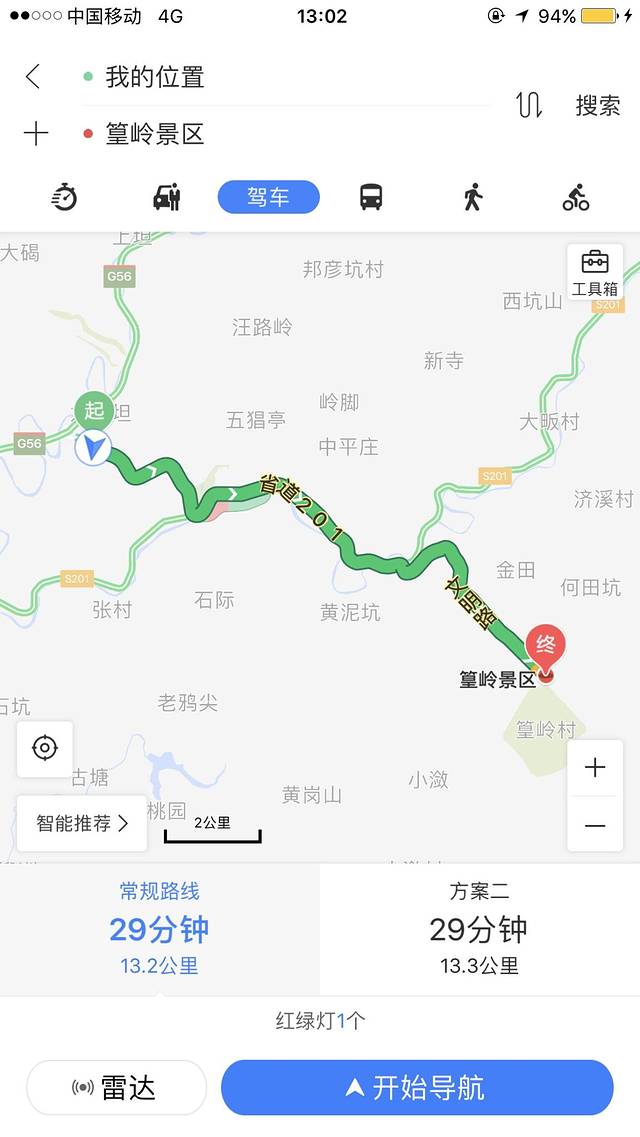Go back with the top-left arrow
This screenshot has height=1137, width=640.
pyautogui.click(x=33, y=77)
